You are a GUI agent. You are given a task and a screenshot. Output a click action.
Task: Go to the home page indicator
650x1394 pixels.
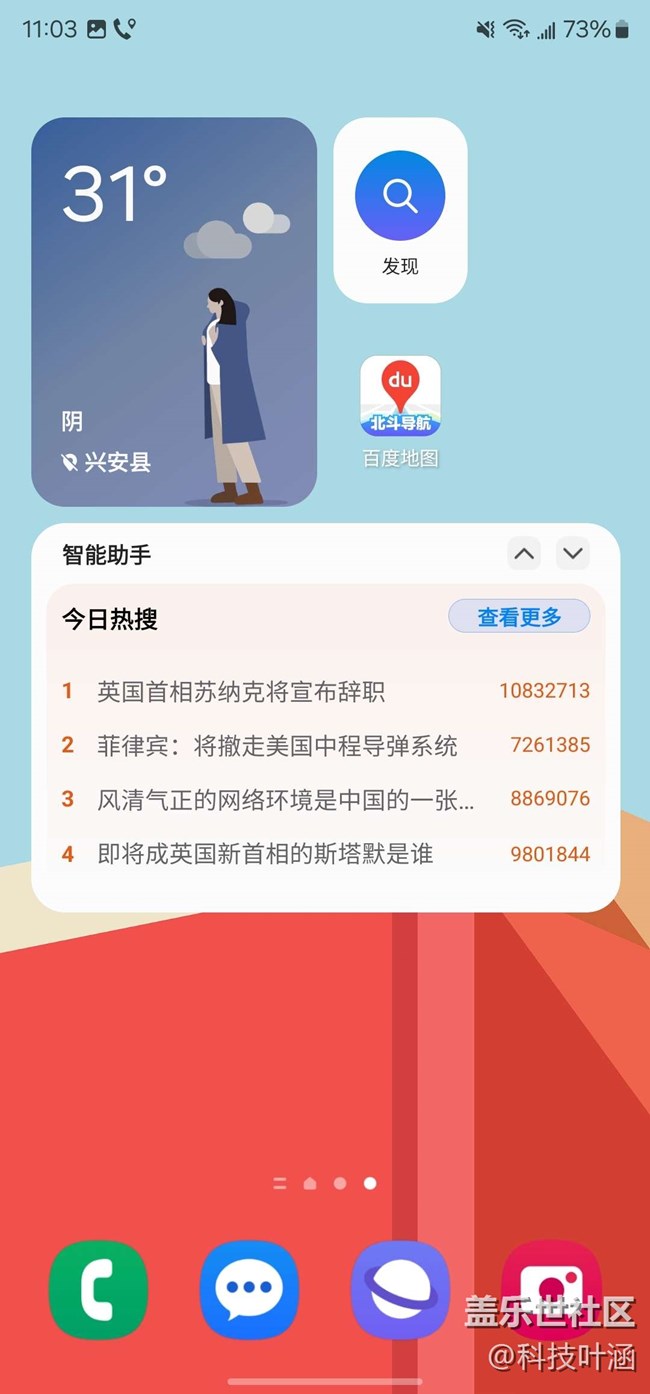[310, 1183]
